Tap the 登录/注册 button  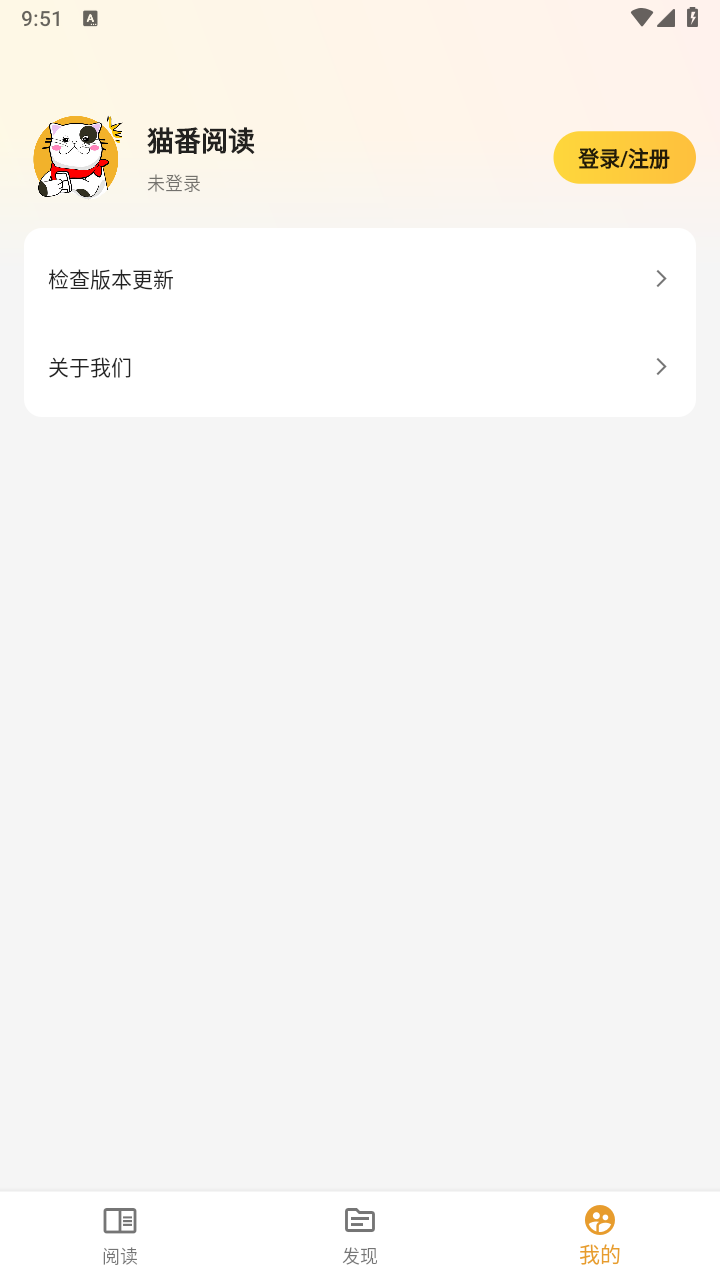(624, 157)
